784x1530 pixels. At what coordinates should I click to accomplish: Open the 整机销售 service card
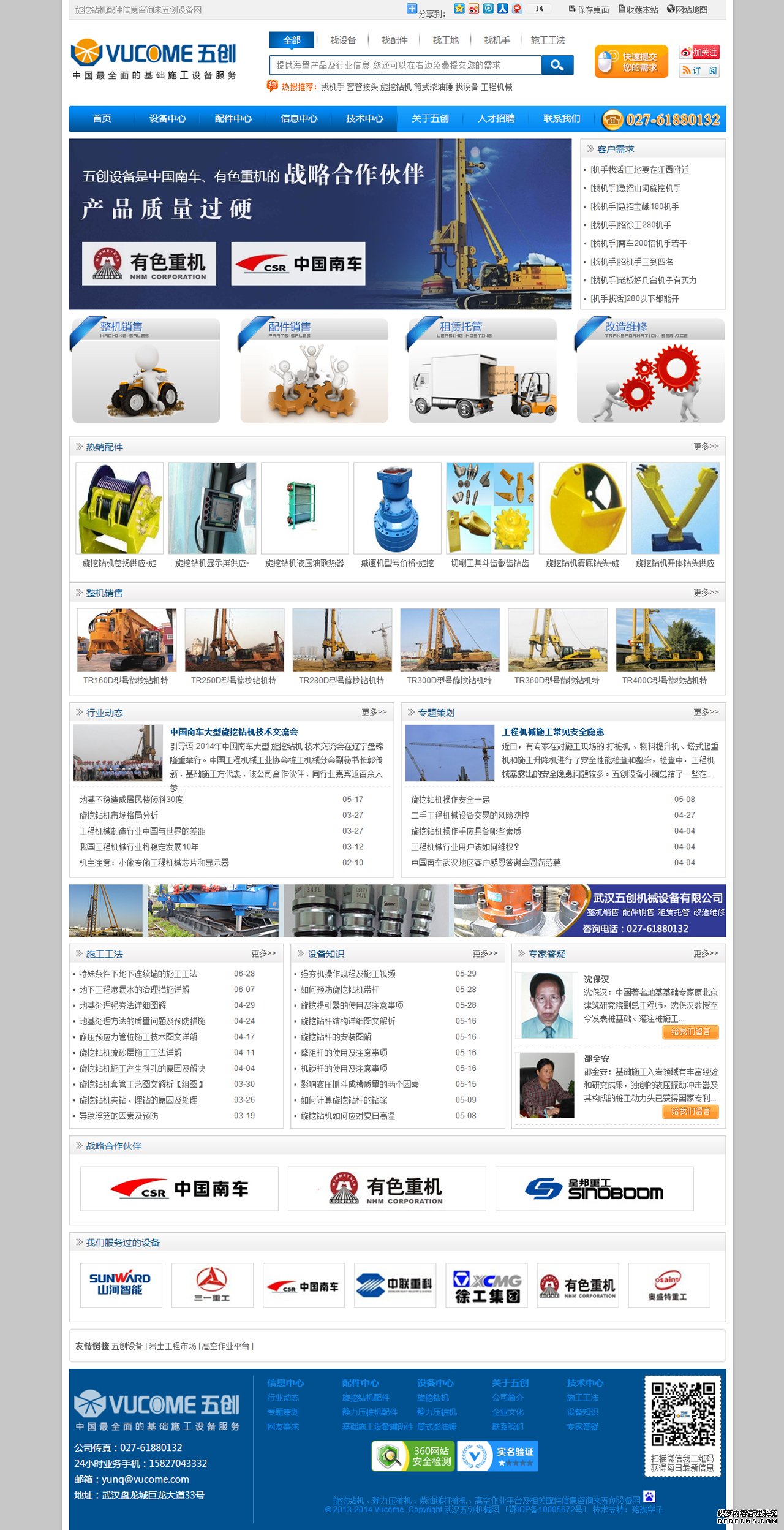pos(146,371)
